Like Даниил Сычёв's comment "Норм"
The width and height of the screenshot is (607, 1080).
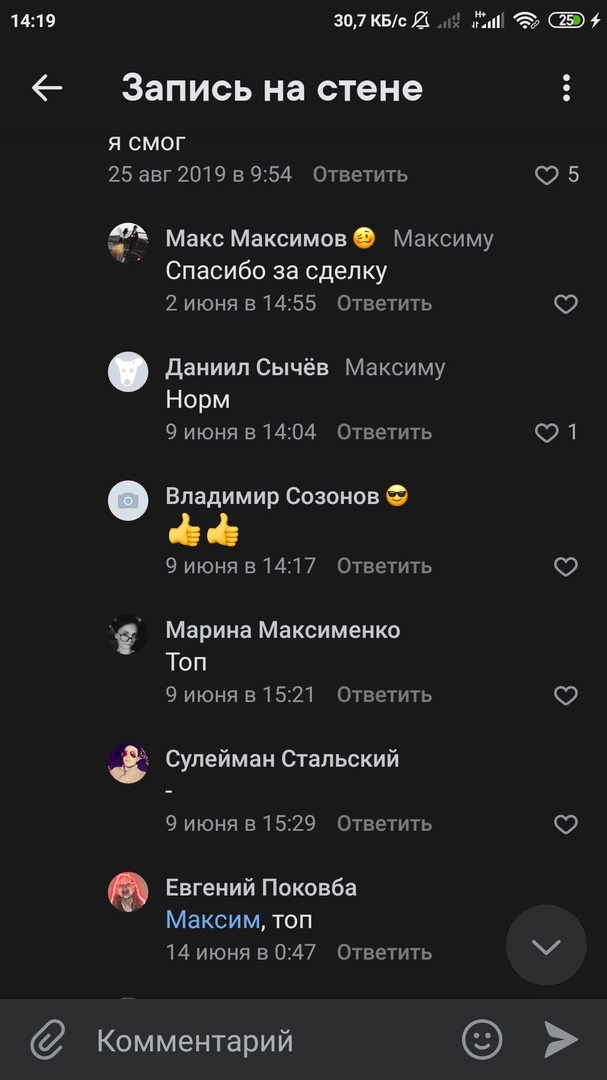(547, 433)
